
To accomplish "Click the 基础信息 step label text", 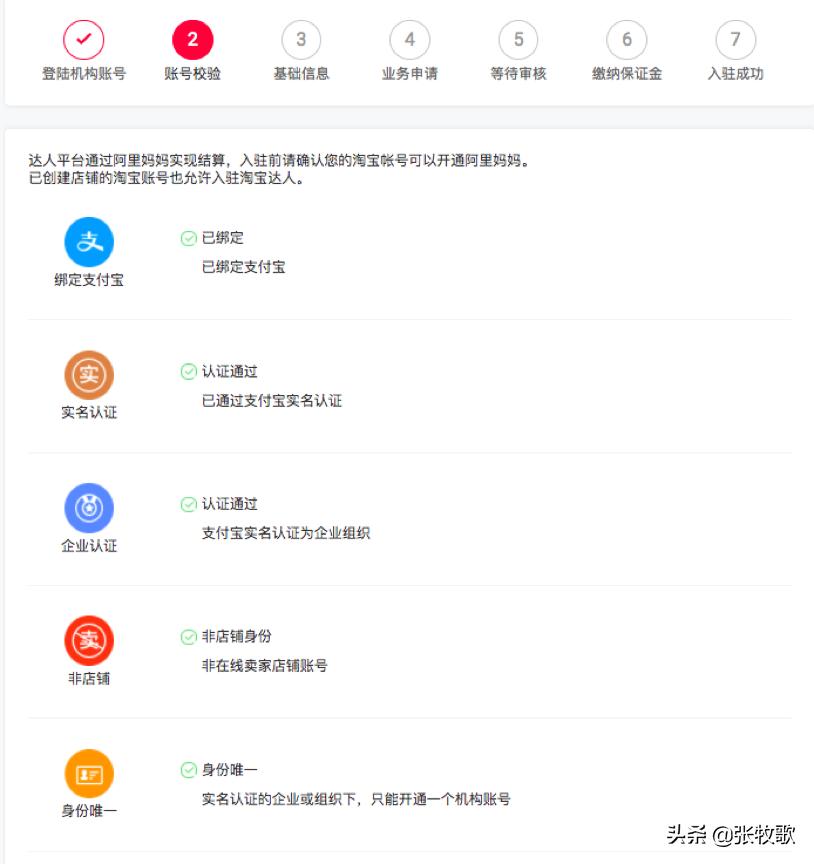I will click(301, 74).
